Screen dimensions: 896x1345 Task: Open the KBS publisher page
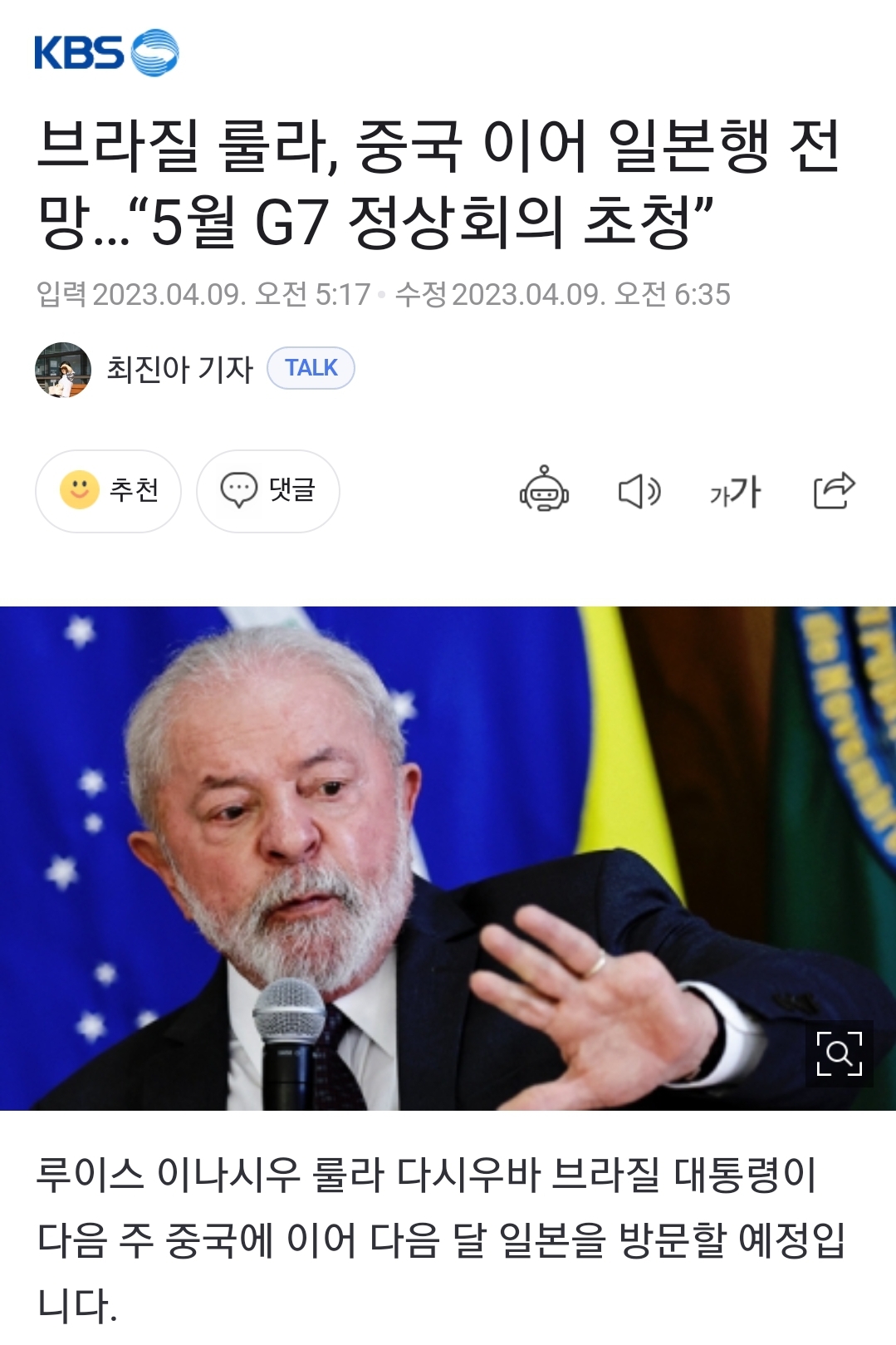click(105, 52)
